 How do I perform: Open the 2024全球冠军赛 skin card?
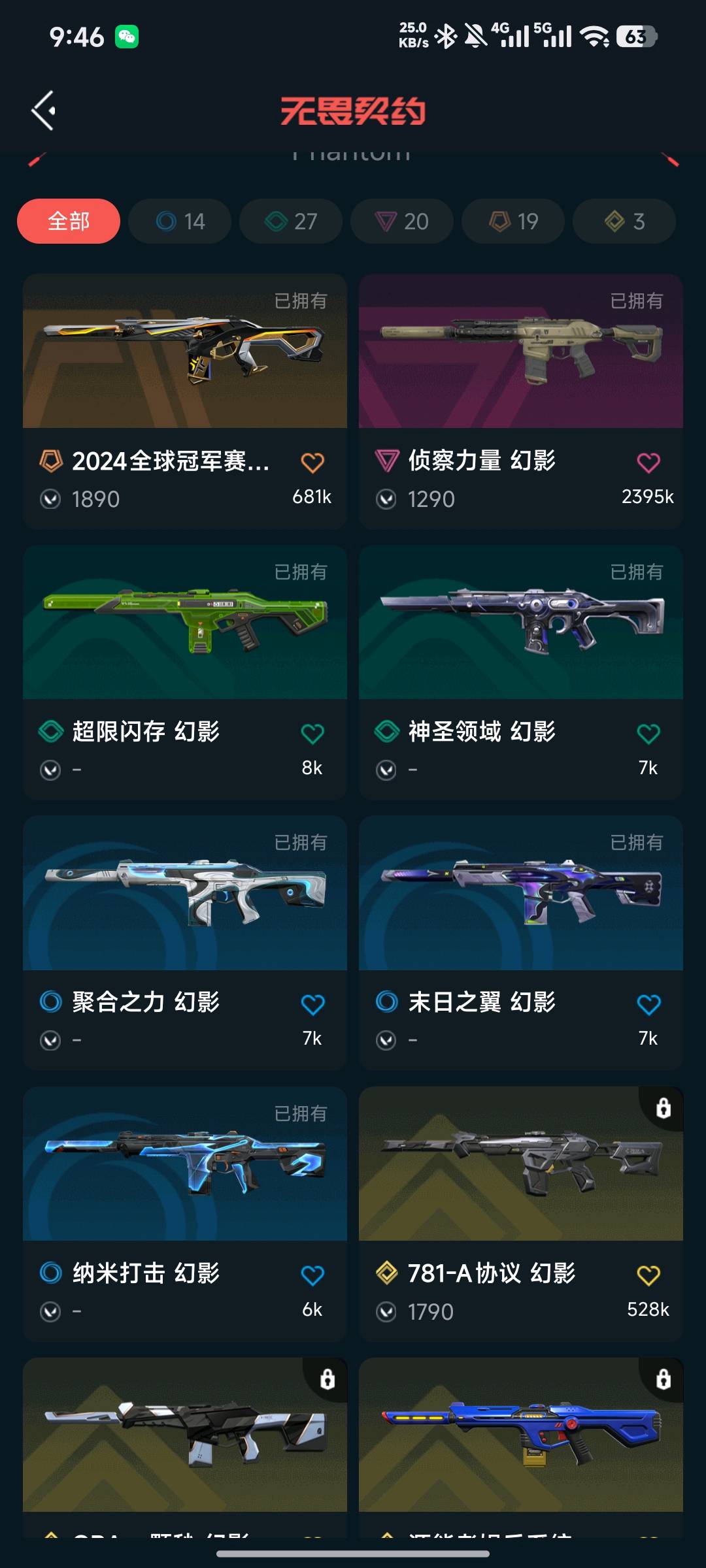coord(185,351)
